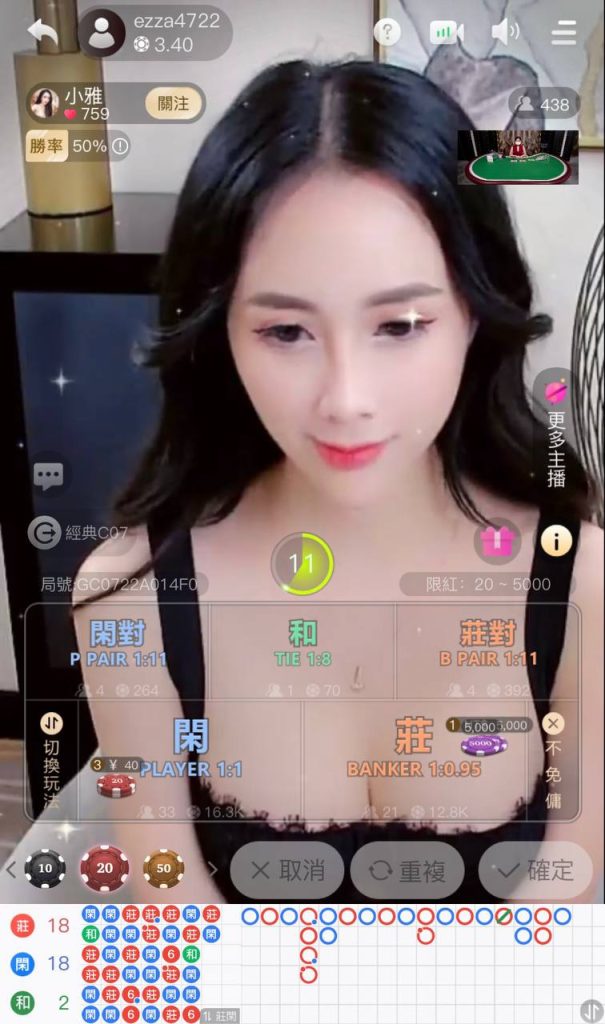Open the hamburger menu

564,32
